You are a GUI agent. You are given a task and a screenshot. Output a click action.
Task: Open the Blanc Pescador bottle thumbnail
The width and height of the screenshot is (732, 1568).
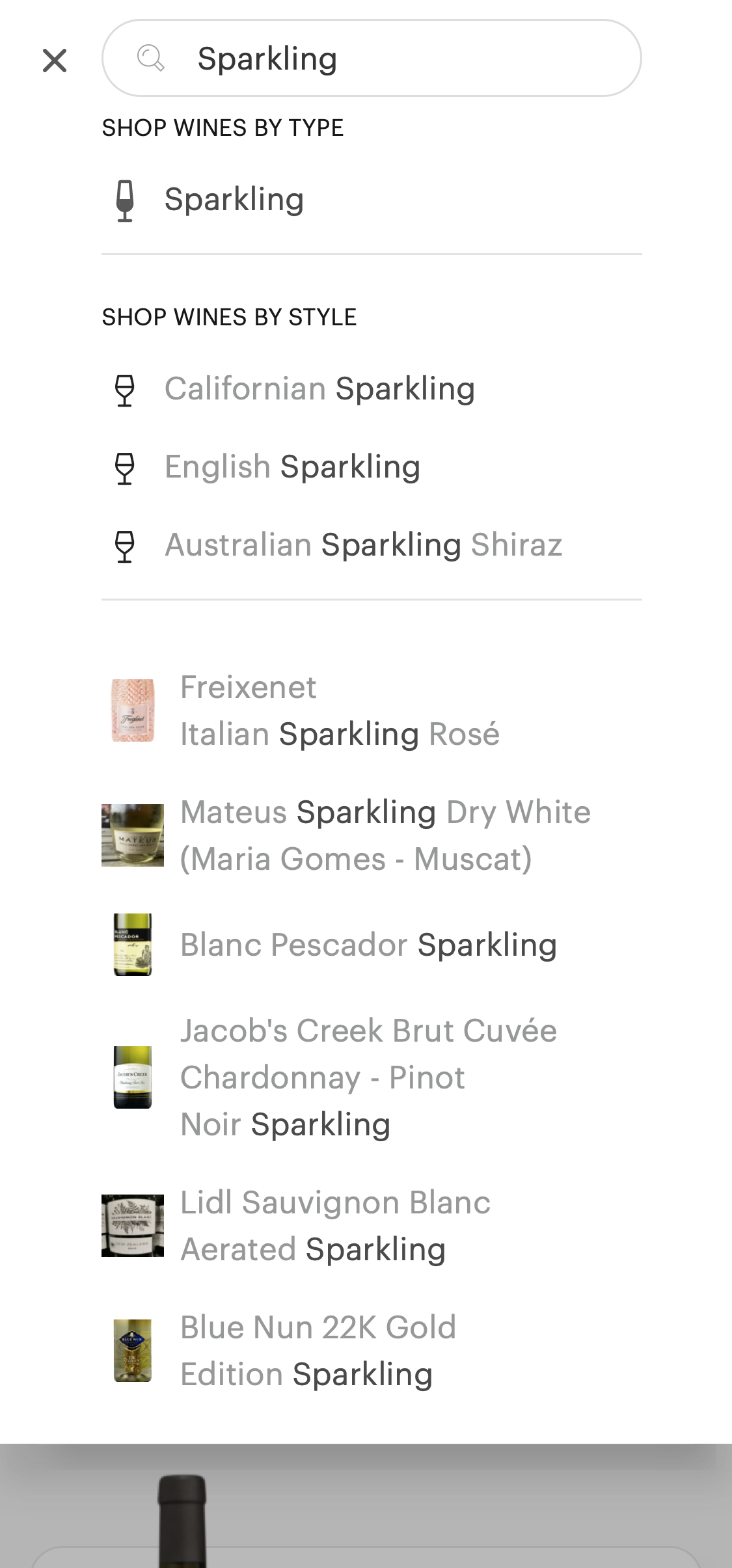132,945
